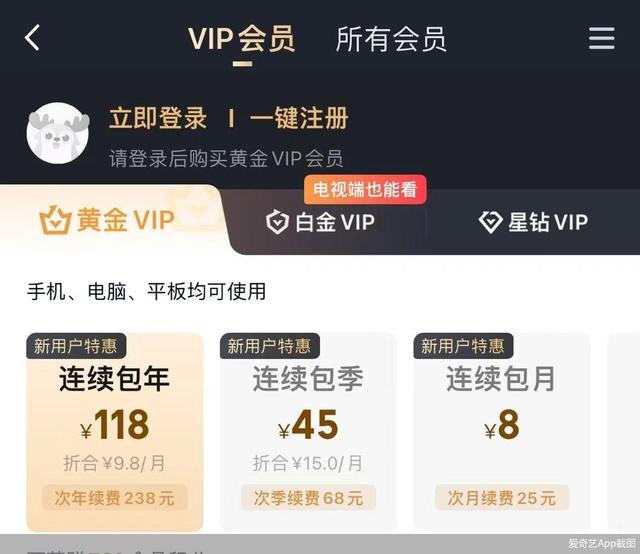
Task: Open the hamburger menu
Action: [x=601, y=39]
